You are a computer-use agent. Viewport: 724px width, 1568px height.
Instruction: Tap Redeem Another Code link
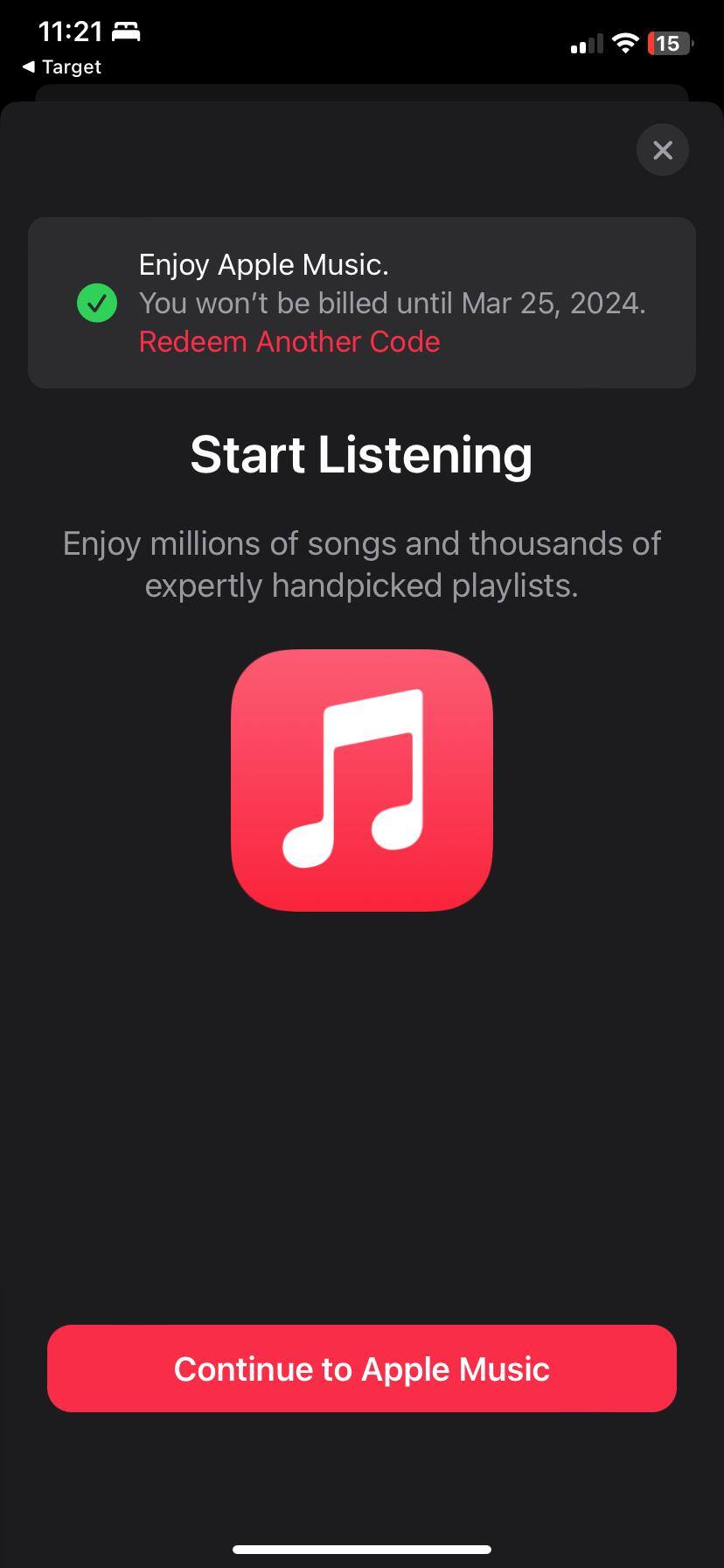(289, 342)
